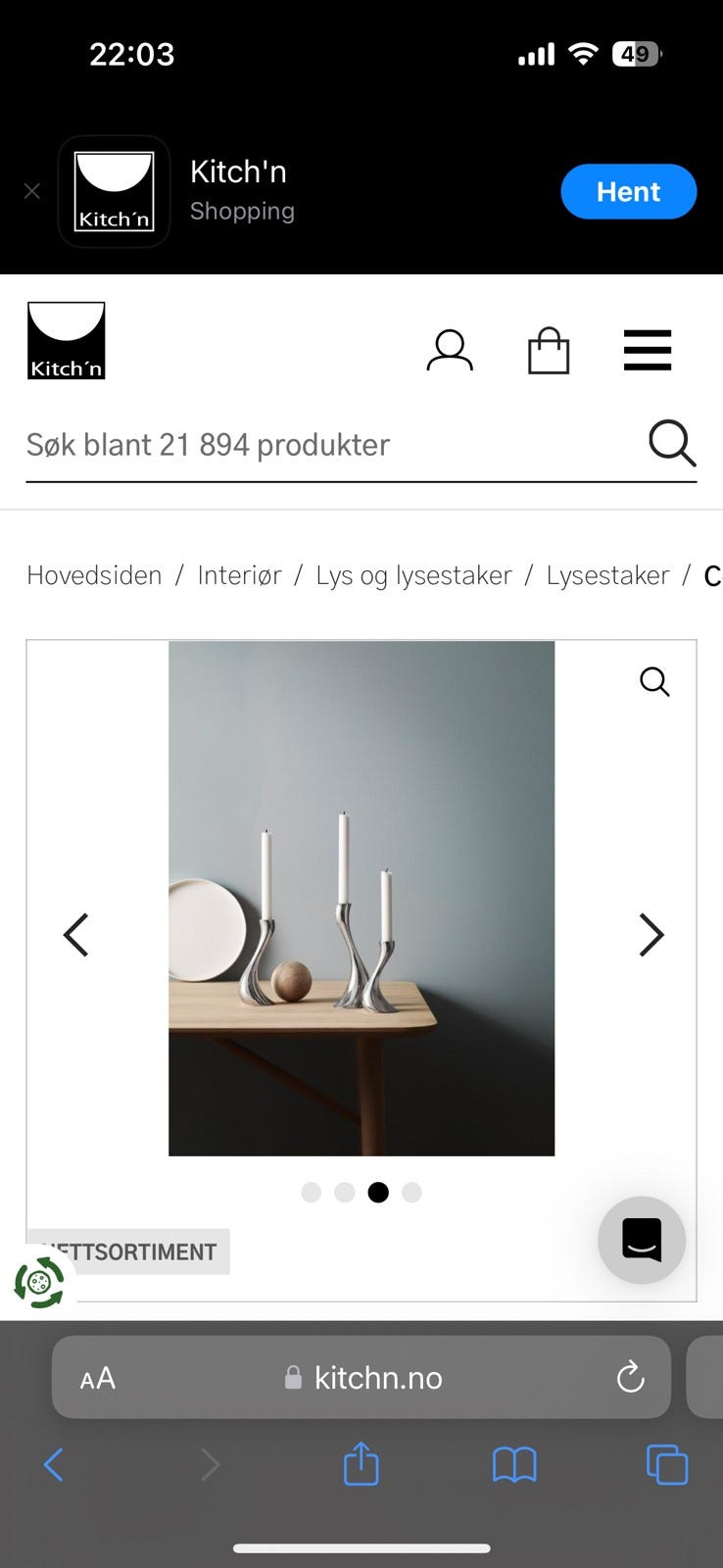Show all open Safari tabs

(667, 1464)
